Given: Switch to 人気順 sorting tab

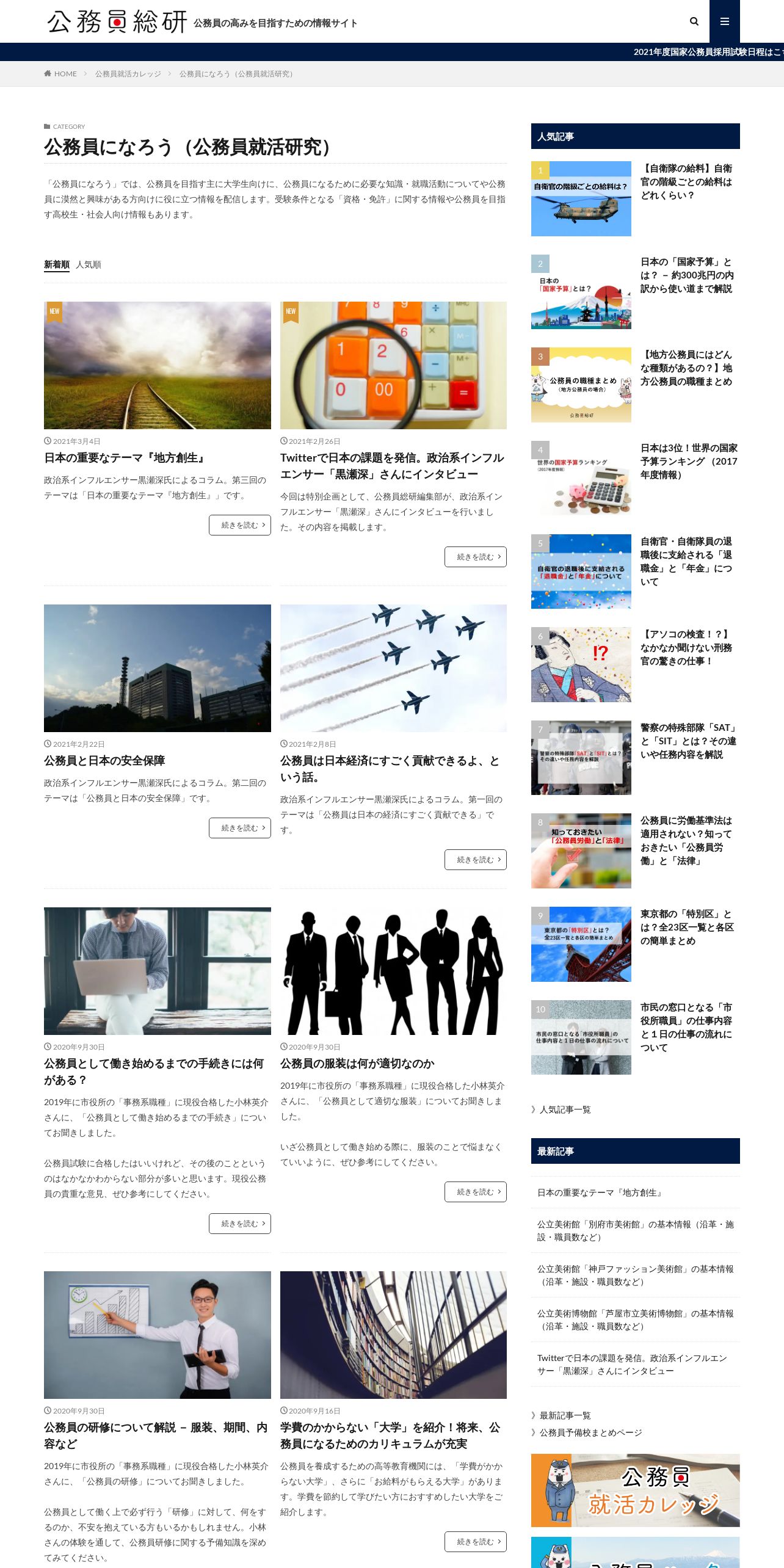Looking at the screenshot, I should [x=89, y=264].
